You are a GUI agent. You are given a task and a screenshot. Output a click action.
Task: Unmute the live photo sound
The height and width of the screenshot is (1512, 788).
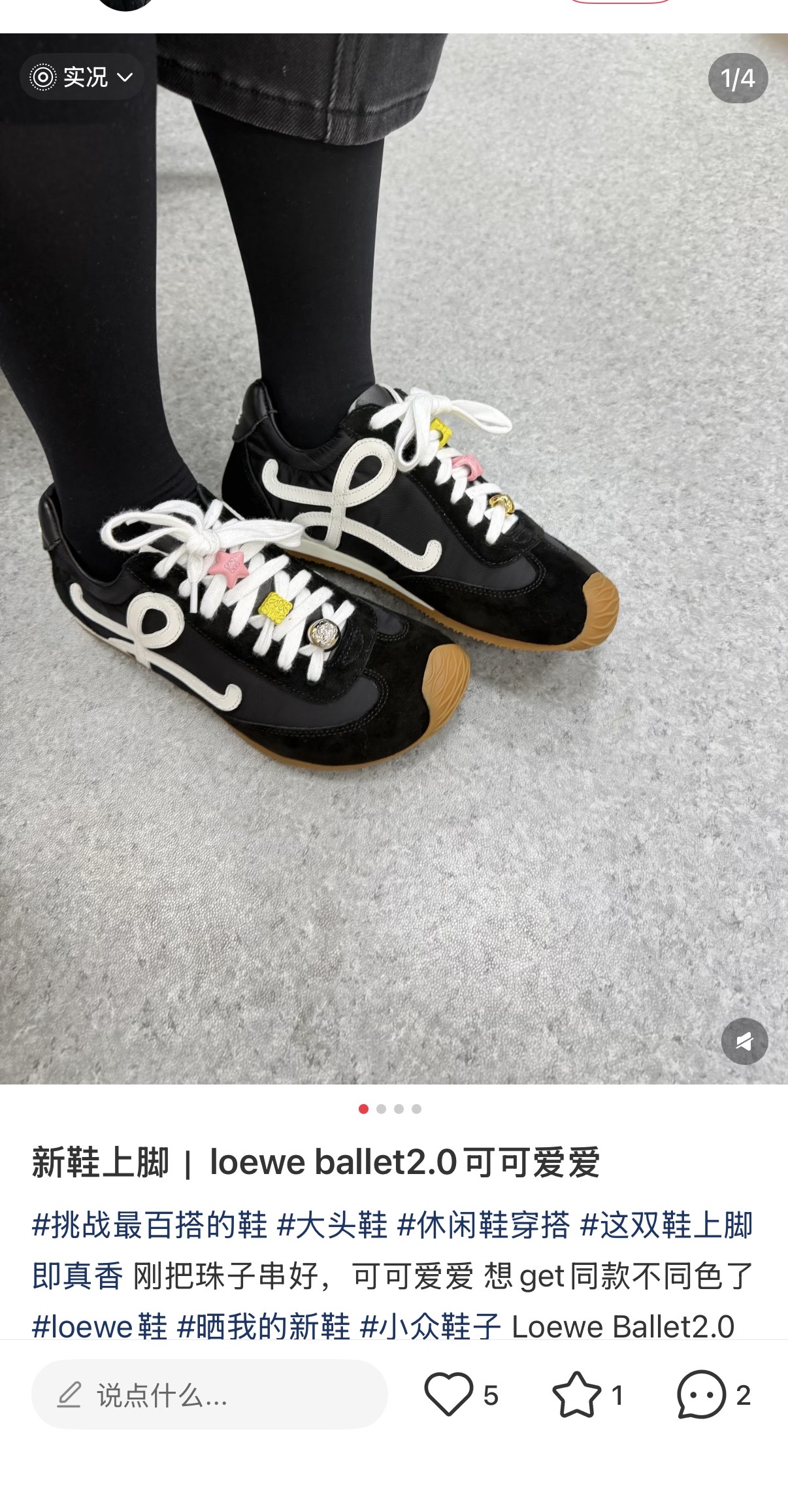(x=744, y=1041)
